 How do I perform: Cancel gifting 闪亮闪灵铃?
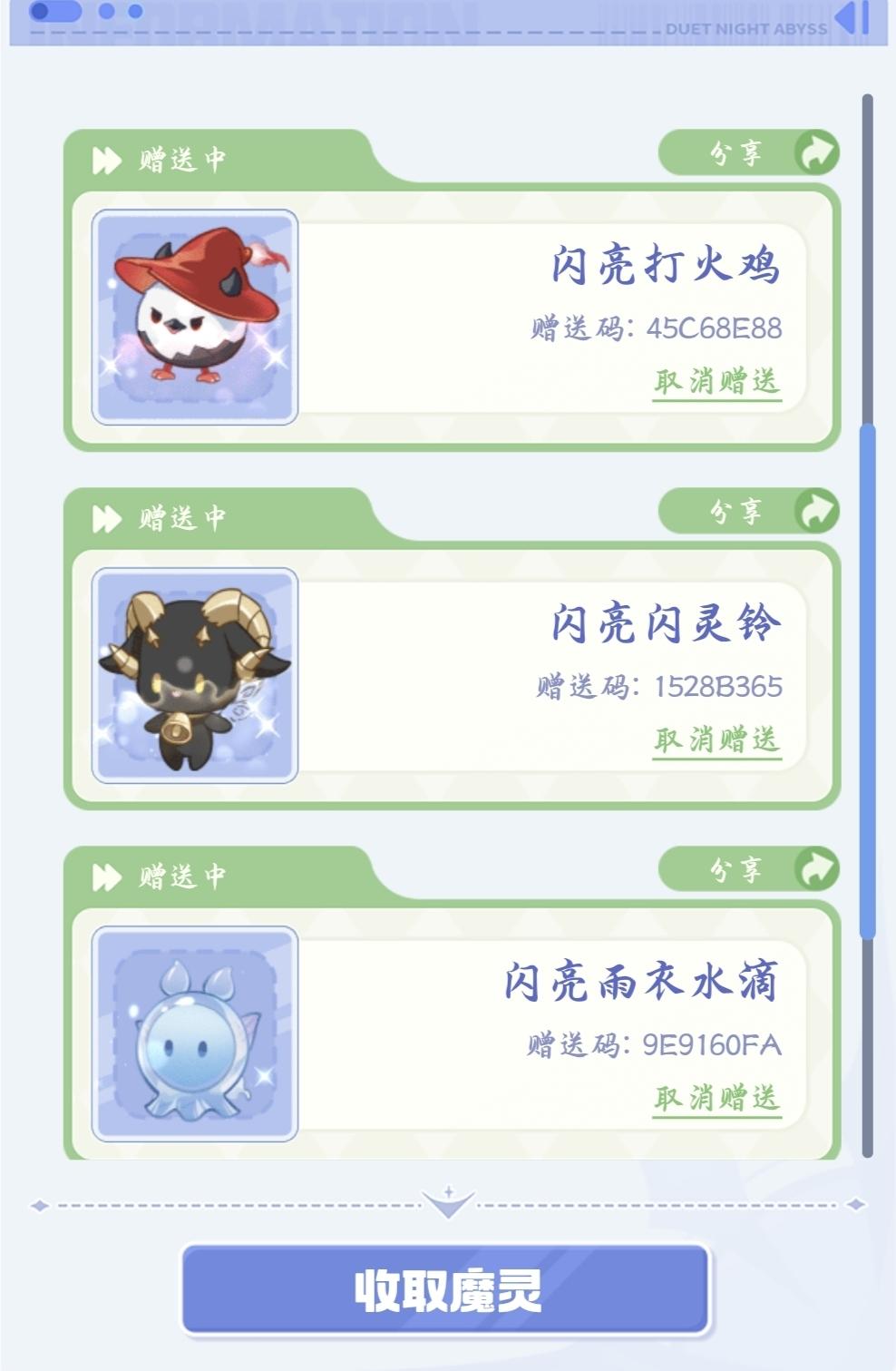point(716,739)
